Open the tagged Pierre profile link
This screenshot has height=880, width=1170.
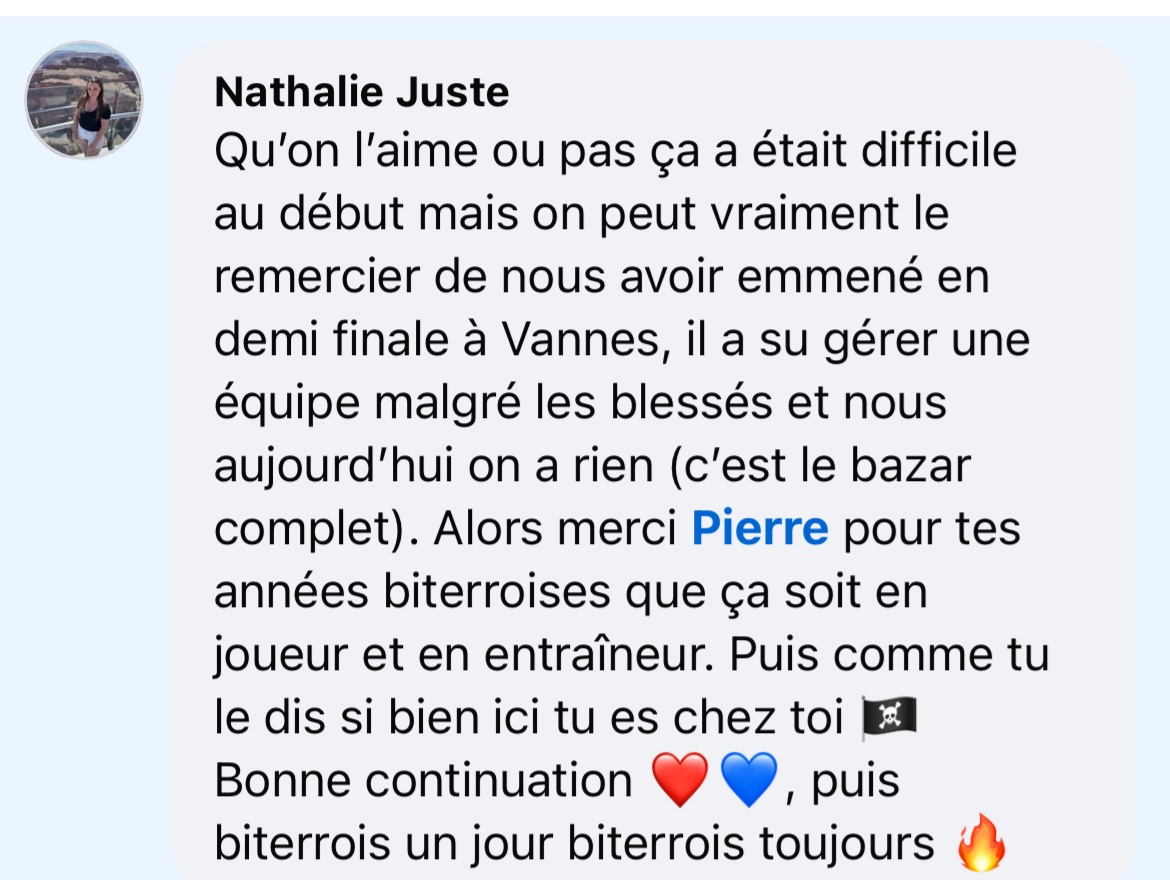point(760,529)
